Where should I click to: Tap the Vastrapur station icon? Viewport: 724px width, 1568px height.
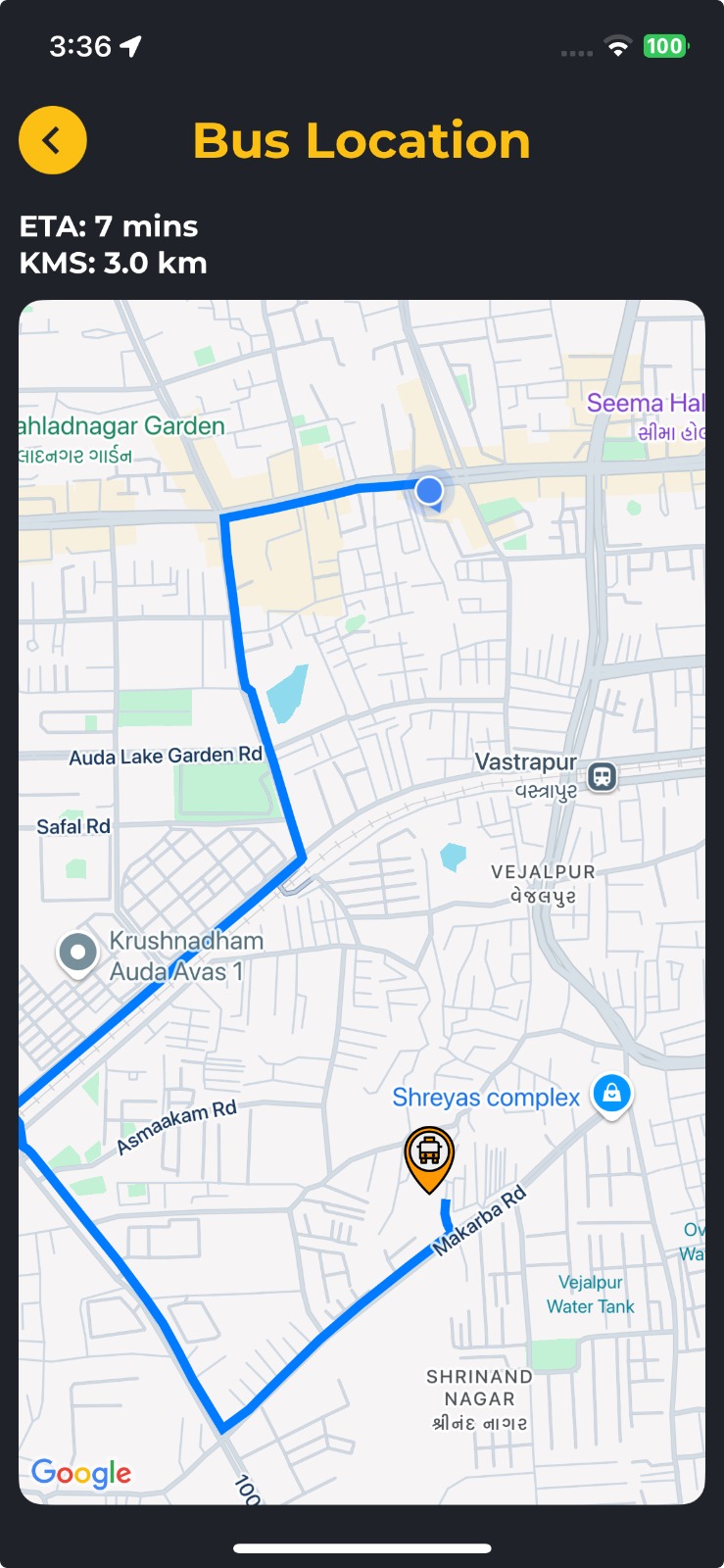(x=603, y=777)
